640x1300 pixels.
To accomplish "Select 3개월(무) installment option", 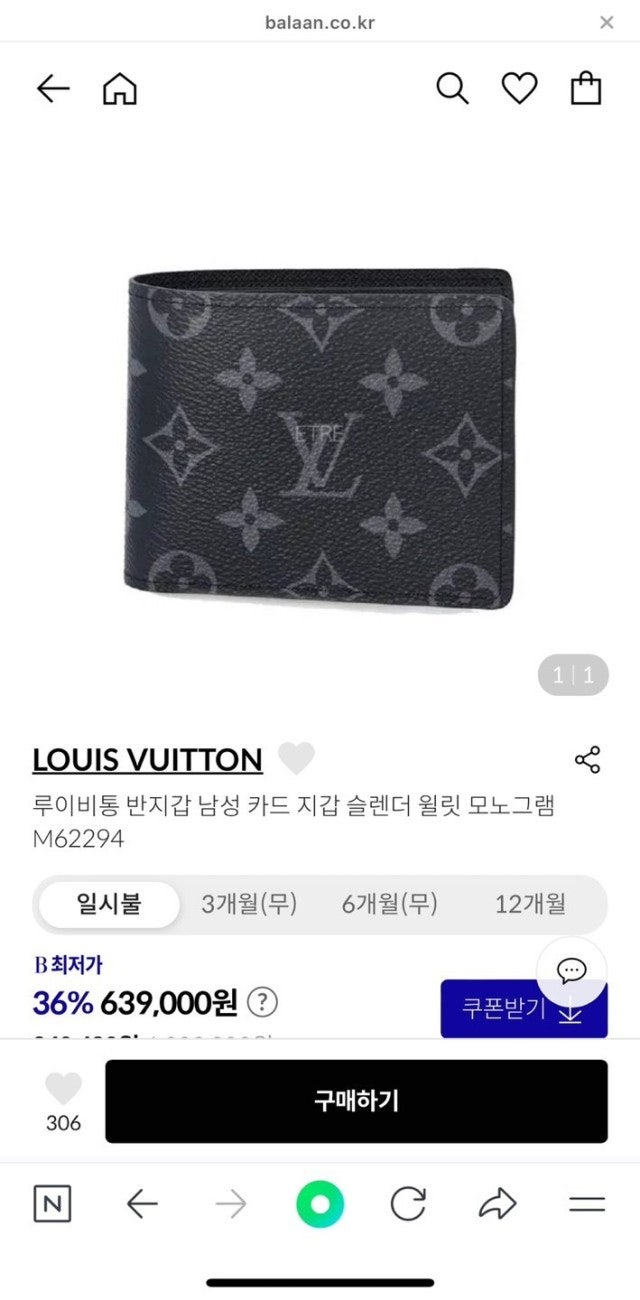I will 249,905.
